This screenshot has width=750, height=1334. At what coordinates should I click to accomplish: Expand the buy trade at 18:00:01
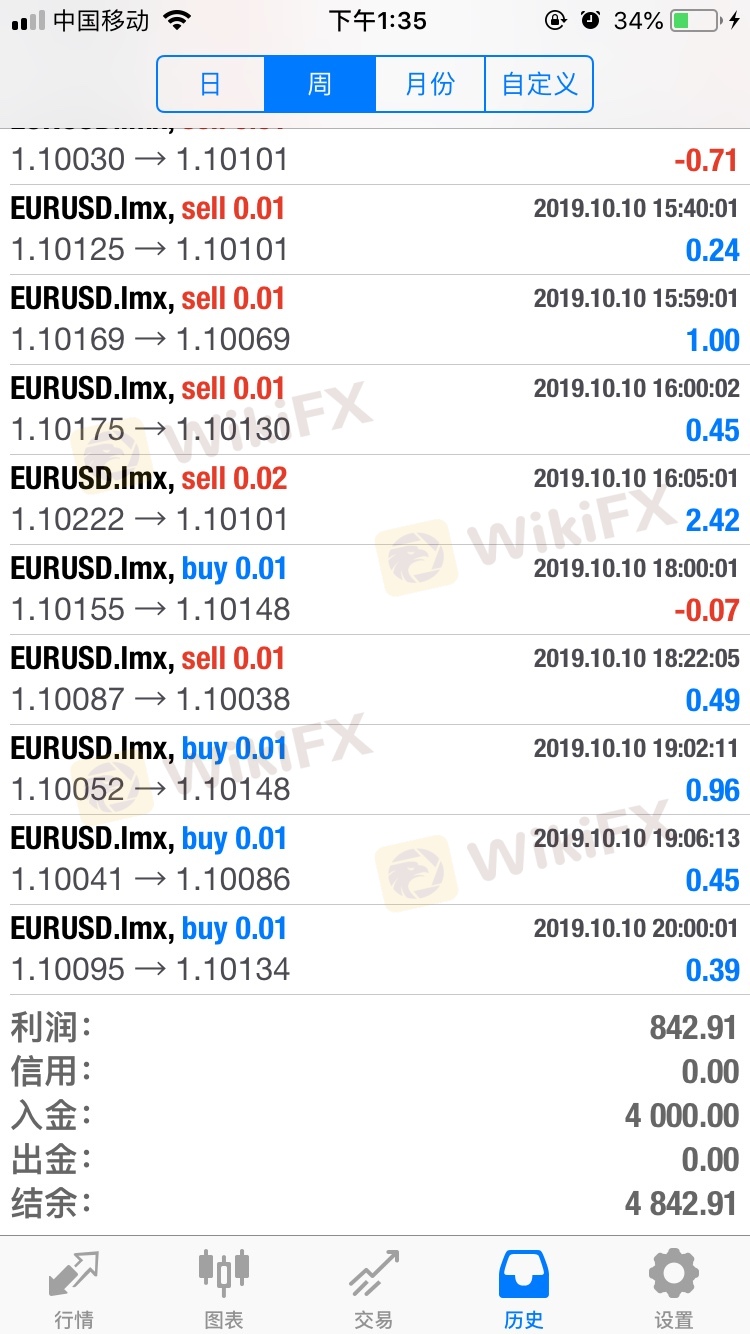point(375,589)
